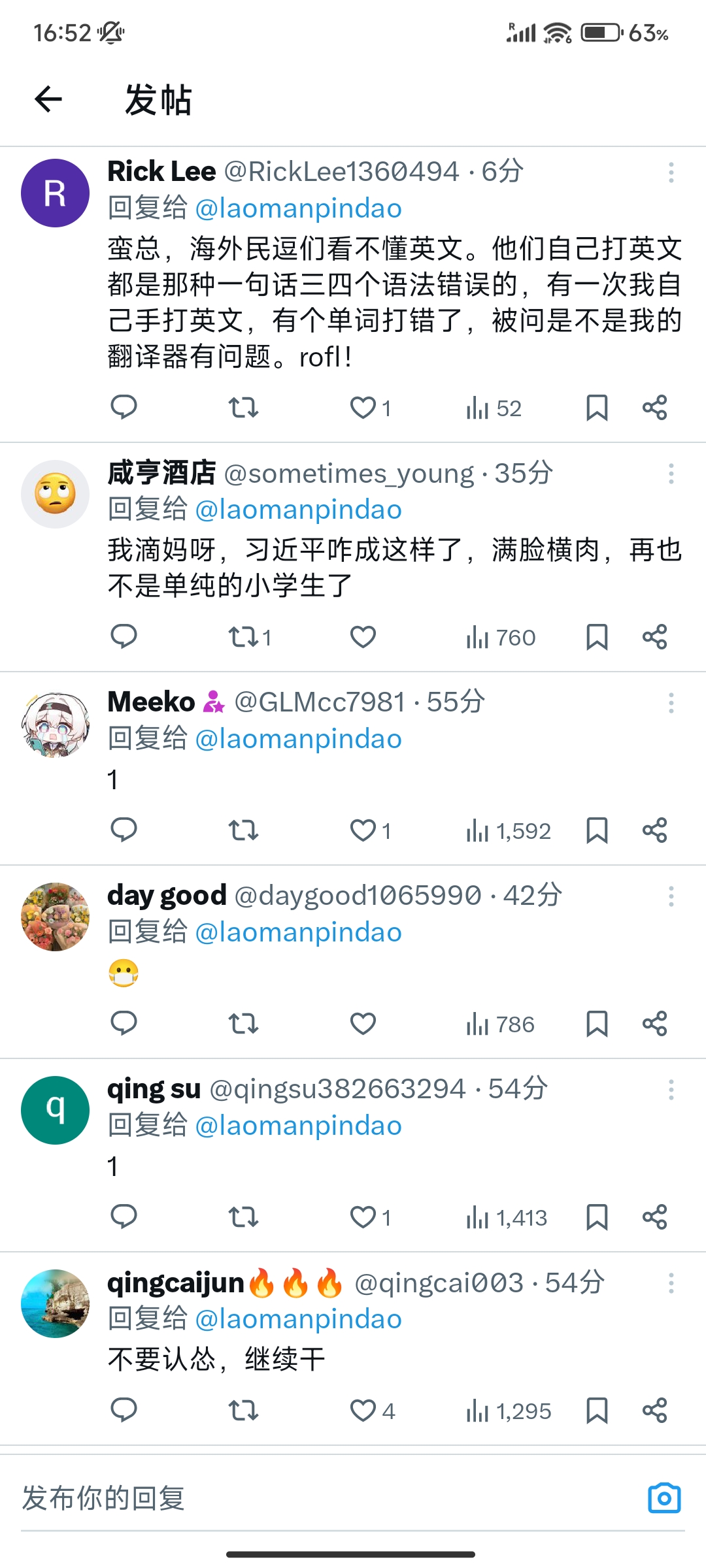Like qingcaijun's reply
Viewport: 706px width, 1568px height.
pyautogui.click(x=372, y=1411)
